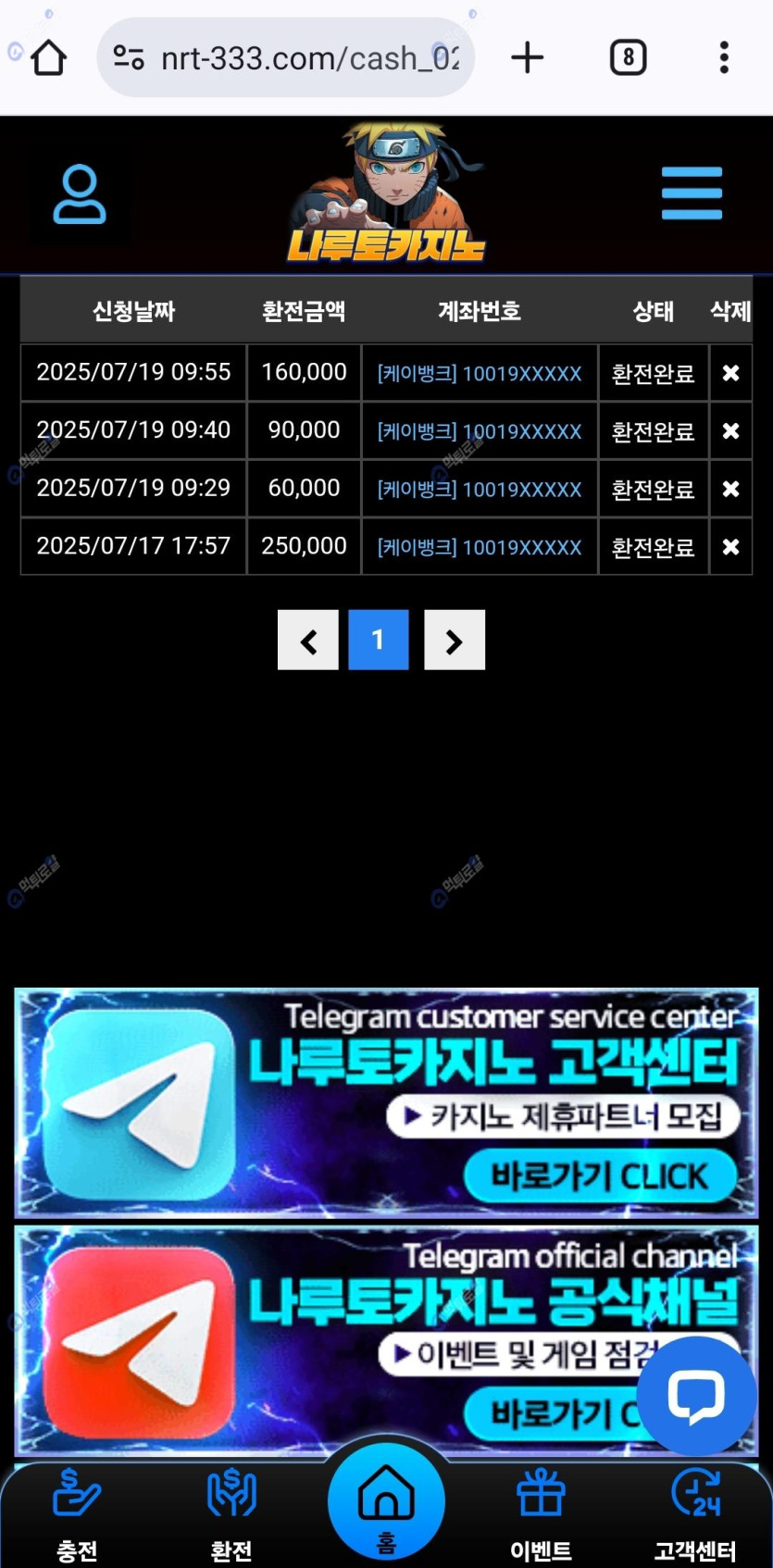Open the site hamburger menu

[x=692, y=193]
